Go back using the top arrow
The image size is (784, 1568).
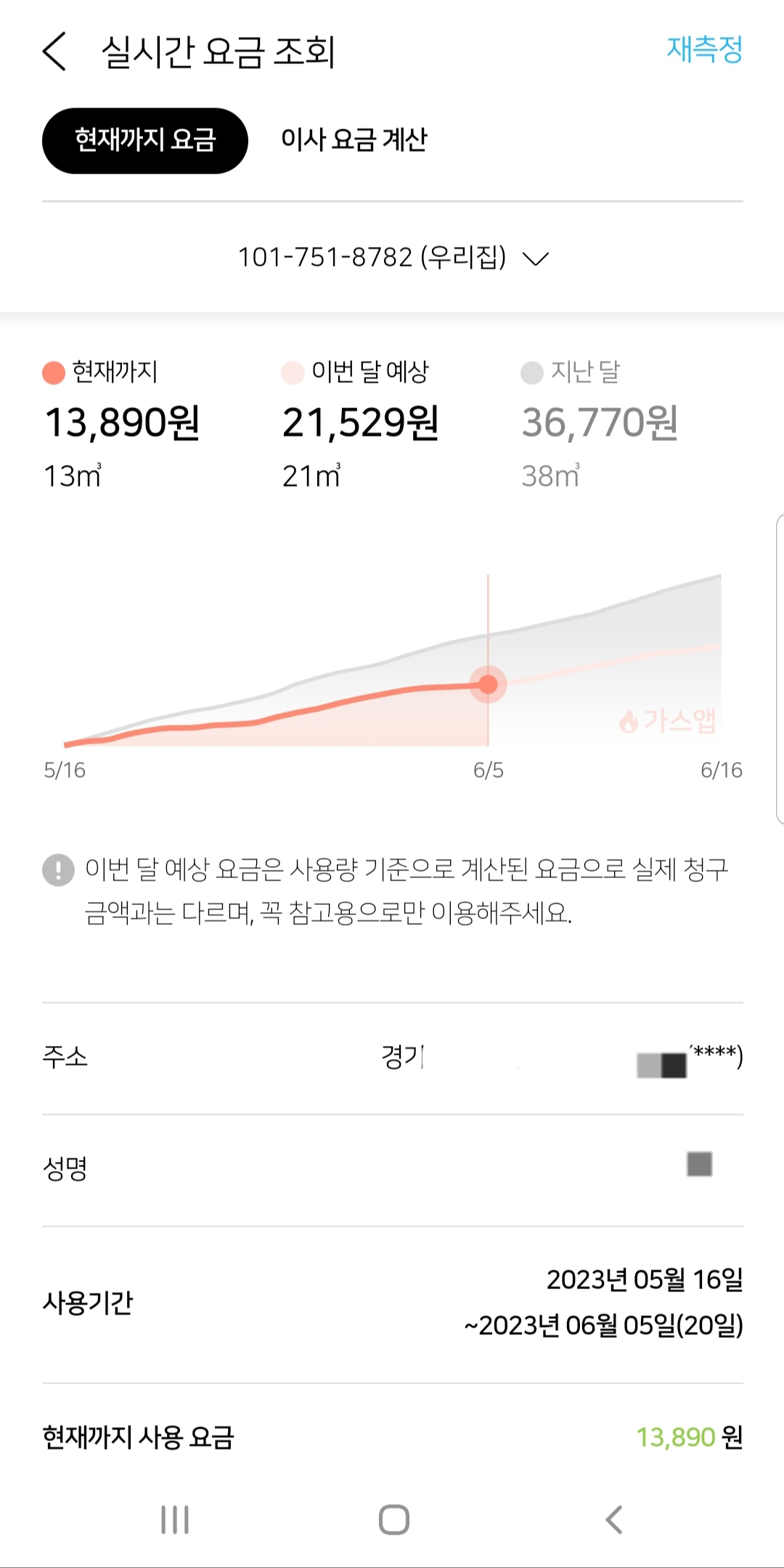tap(55, 51)
